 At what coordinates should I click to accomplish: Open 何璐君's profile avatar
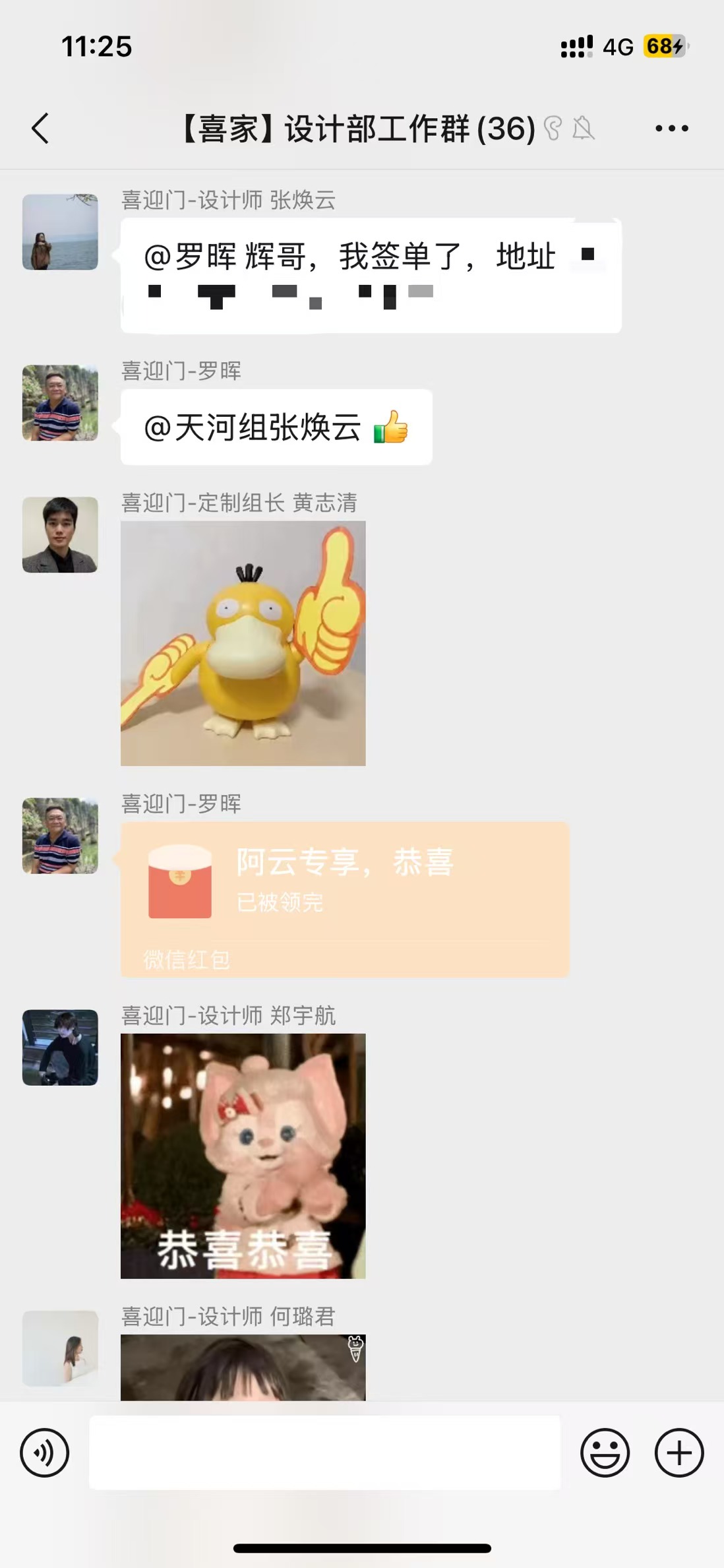point(60,1348)
